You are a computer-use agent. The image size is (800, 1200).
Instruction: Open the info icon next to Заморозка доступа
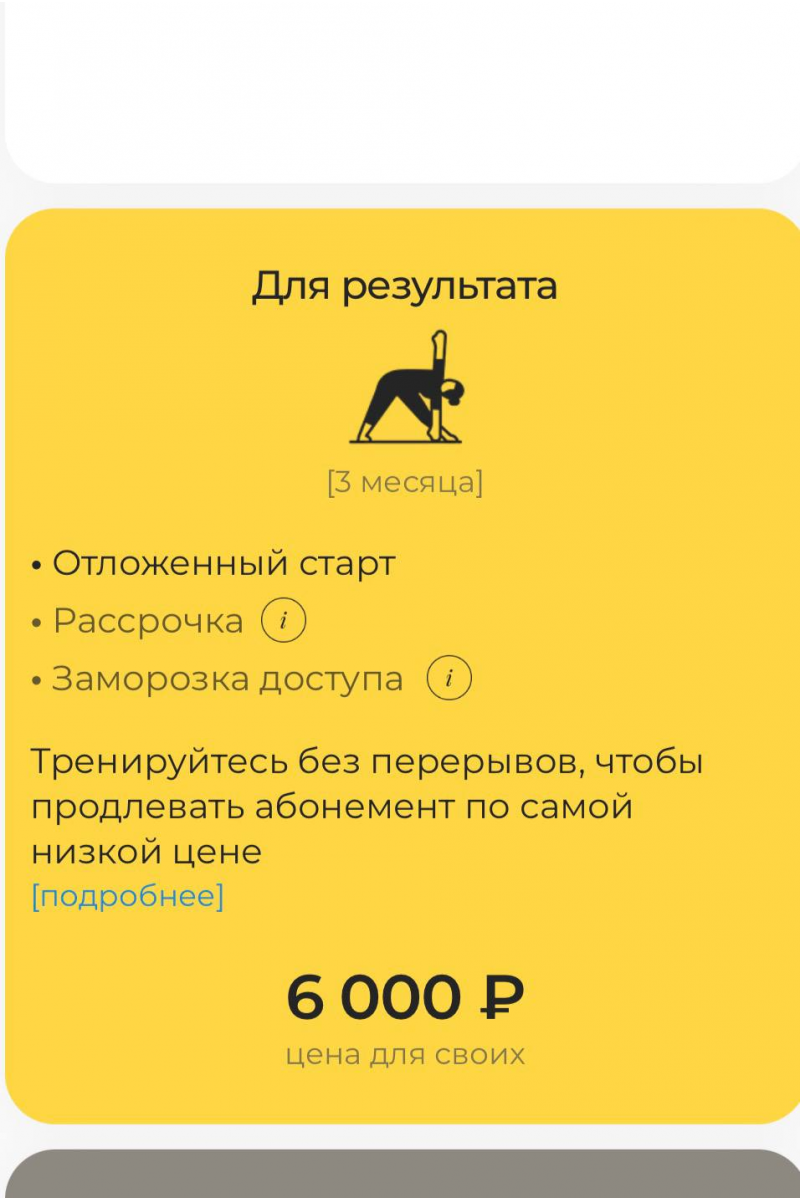coord(449,679)
